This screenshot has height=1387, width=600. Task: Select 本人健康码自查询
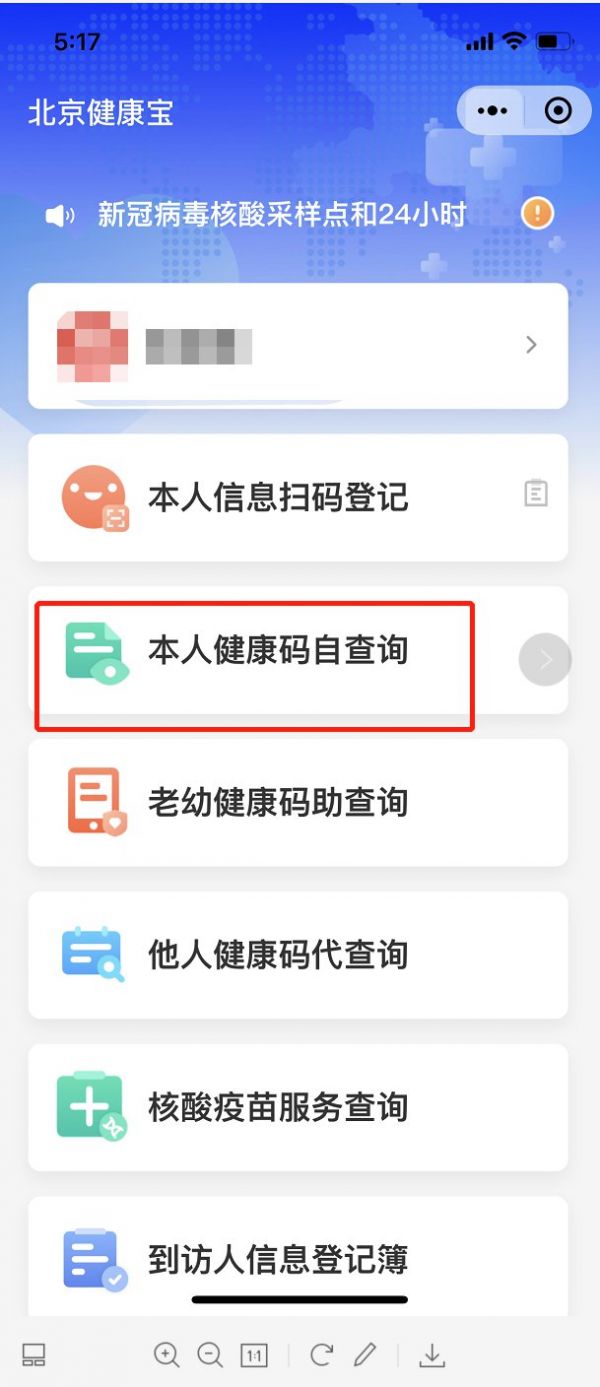tap(278, 650)
